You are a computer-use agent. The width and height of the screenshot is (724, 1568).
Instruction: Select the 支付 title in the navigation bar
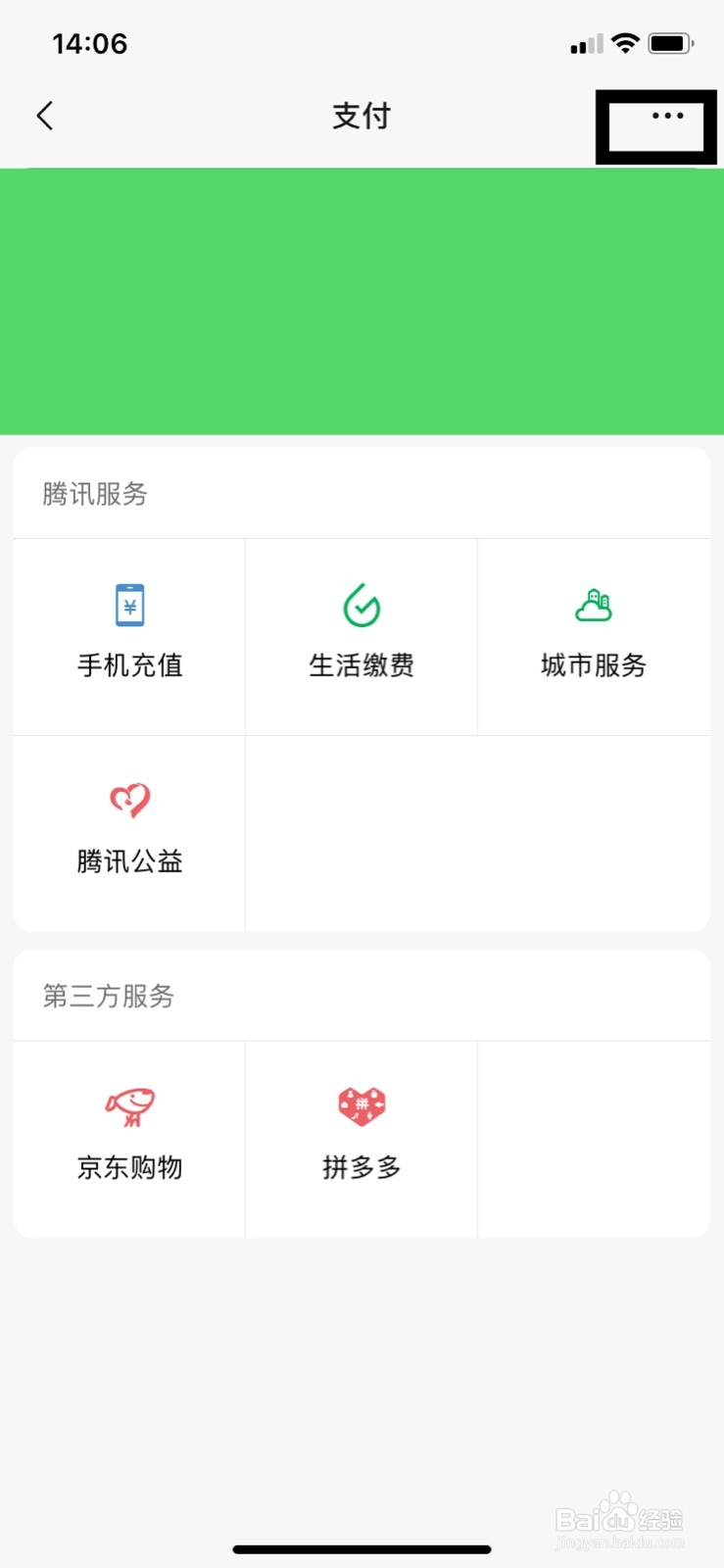click(x=362, y=116)
